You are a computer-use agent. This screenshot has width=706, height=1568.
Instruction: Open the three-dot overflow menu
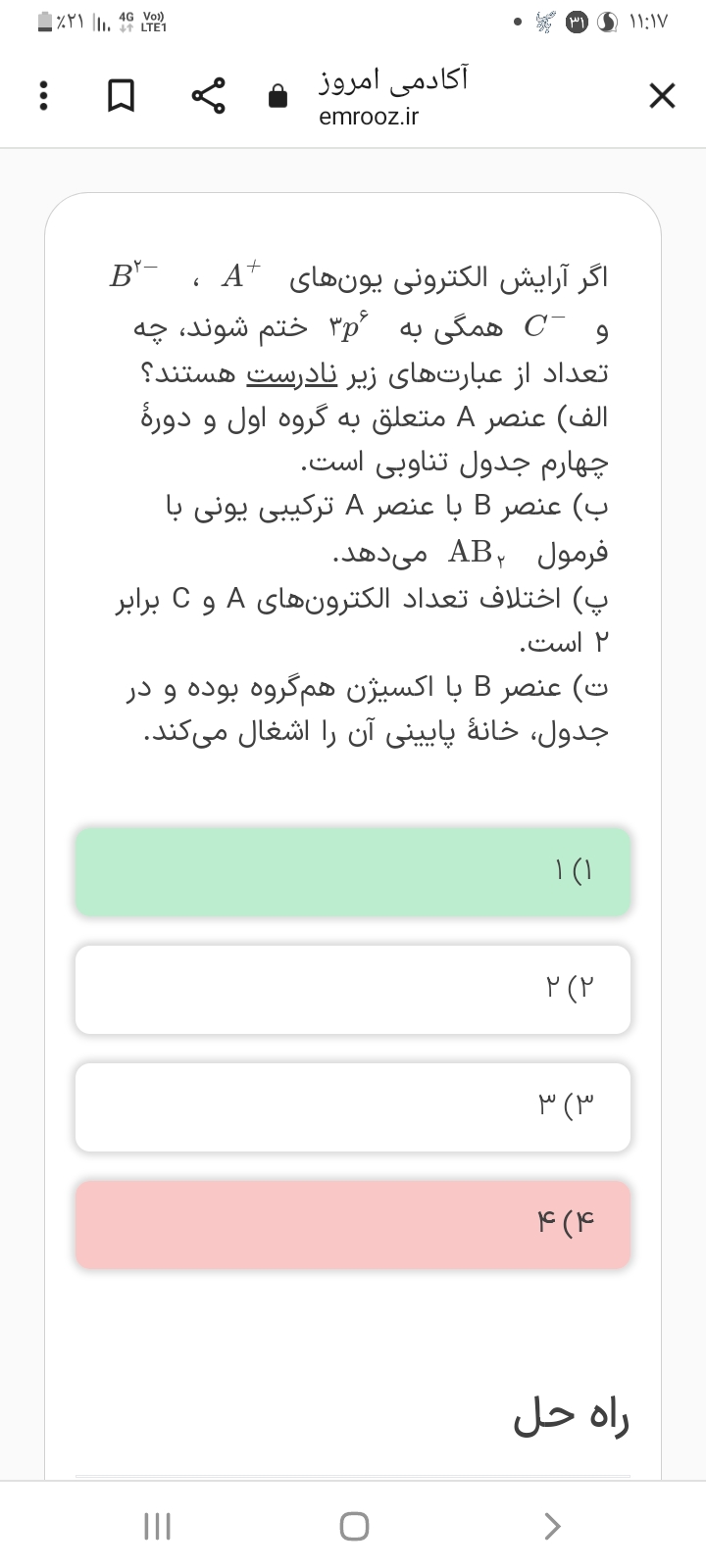(41, 96)
